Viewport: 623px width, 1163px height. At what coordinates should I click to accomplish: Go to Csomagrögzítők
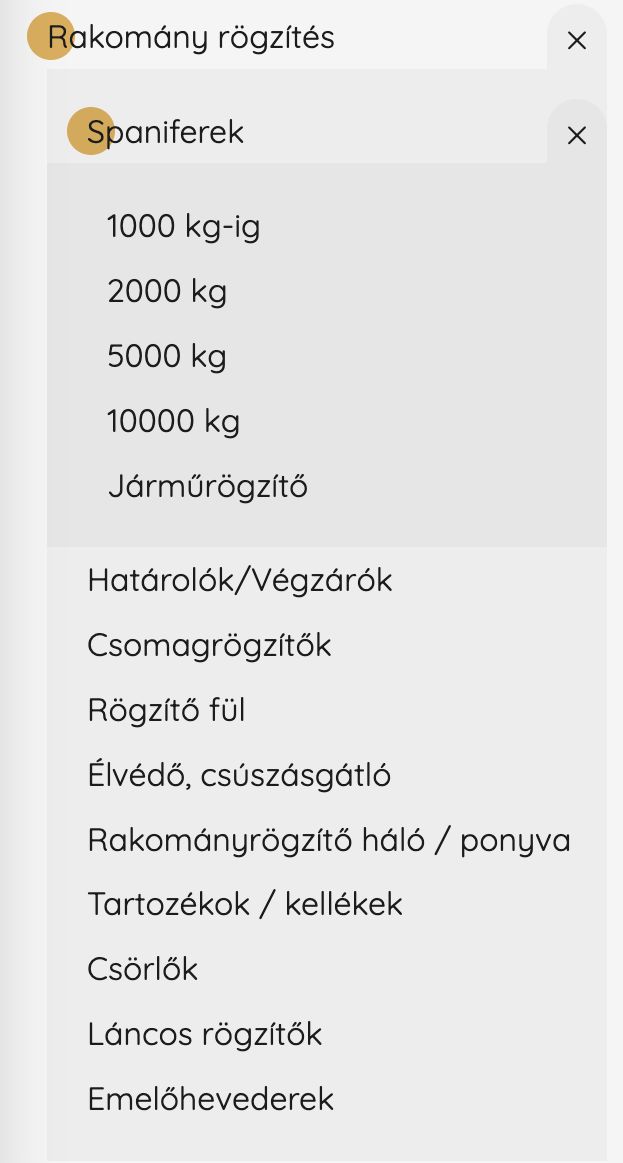click(209, 645)
